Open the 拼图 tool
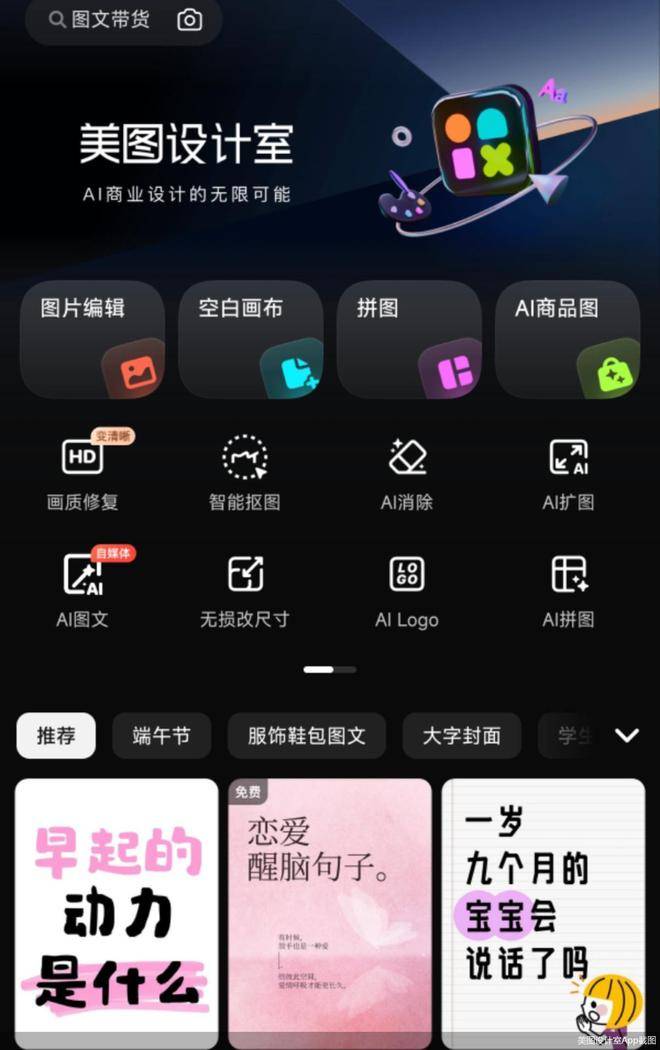 pyautogui.click(x=409, y=340)
